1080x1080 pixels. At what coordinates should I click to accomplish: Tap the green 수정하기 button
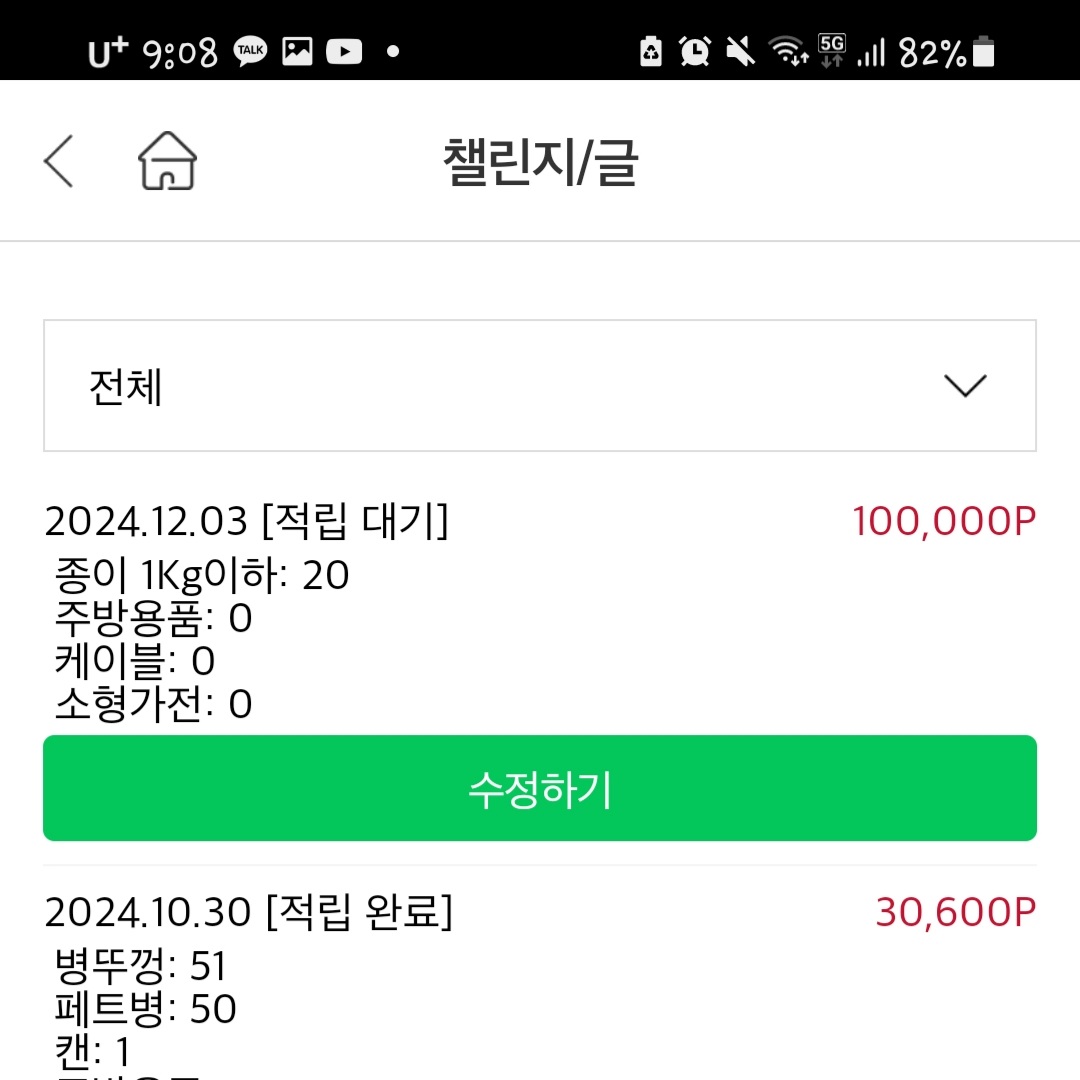[x=539, y=789]
